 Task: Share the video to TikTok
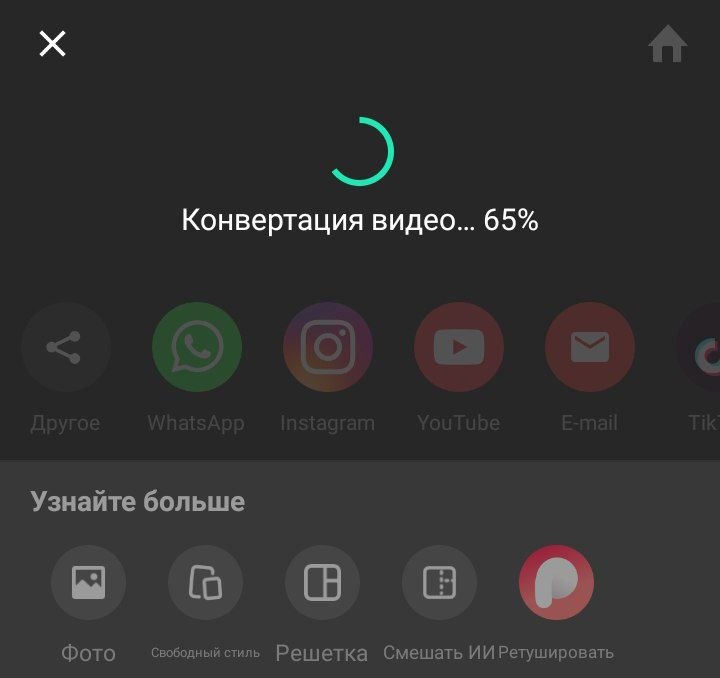coord(700,347)
